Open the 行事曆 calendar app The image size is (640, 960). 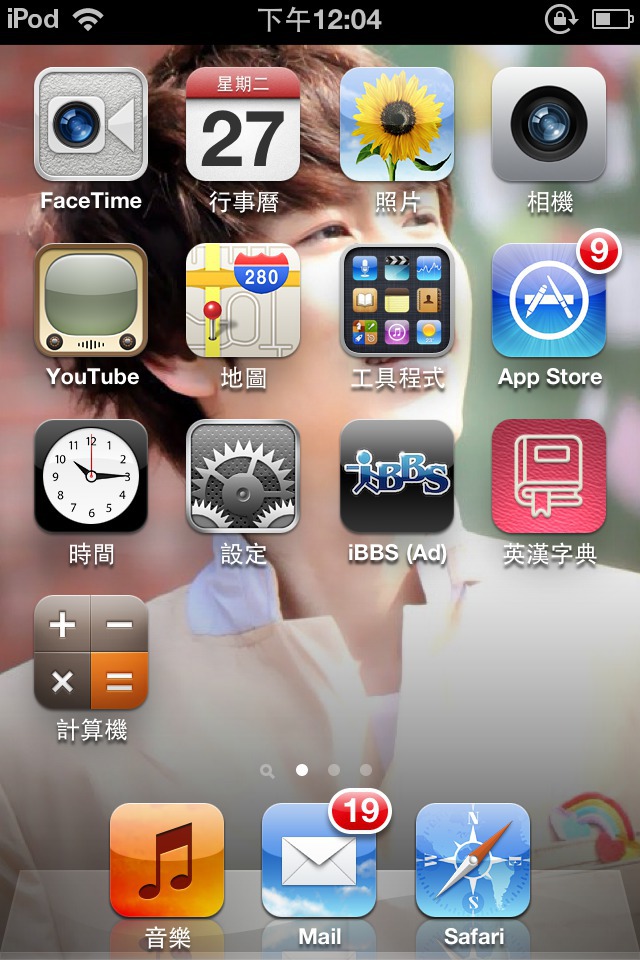[243, 124]
